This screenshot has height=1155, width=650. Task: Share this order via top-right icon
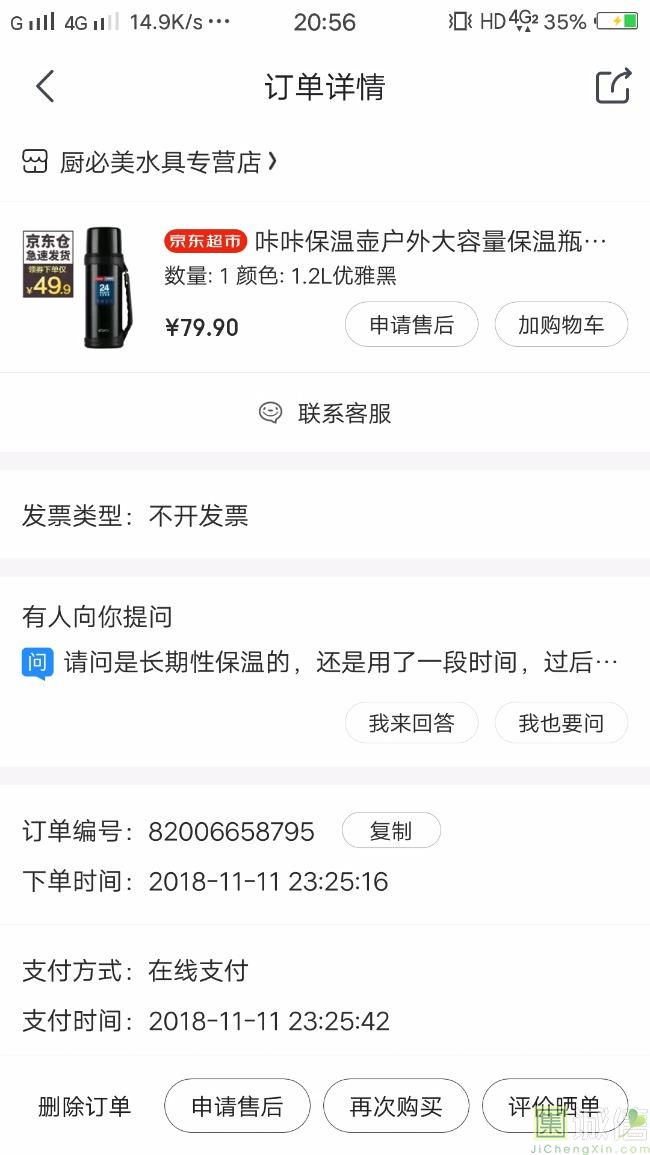click(x=613, y=86)
